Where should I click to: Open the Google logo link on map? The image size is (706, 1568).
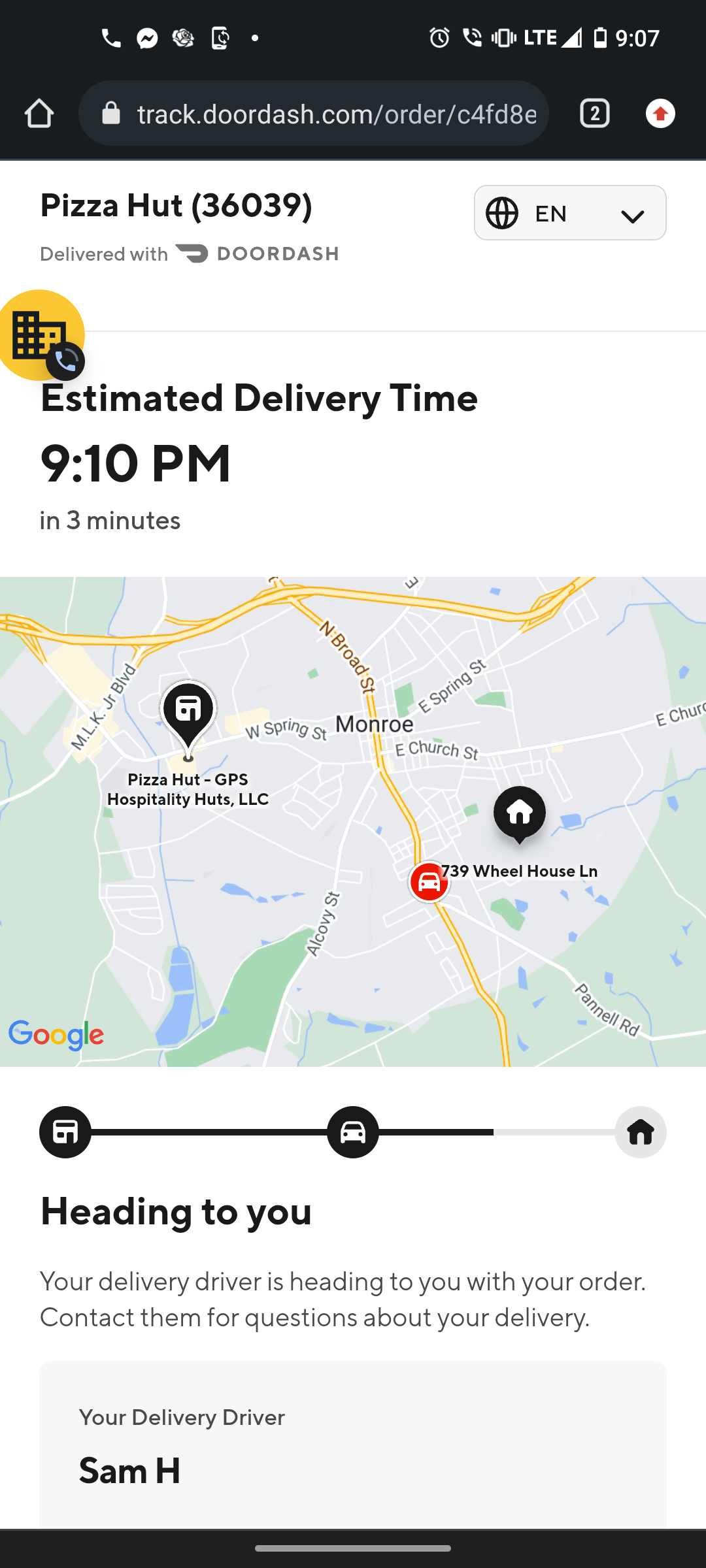click(x=56, y=1035)
